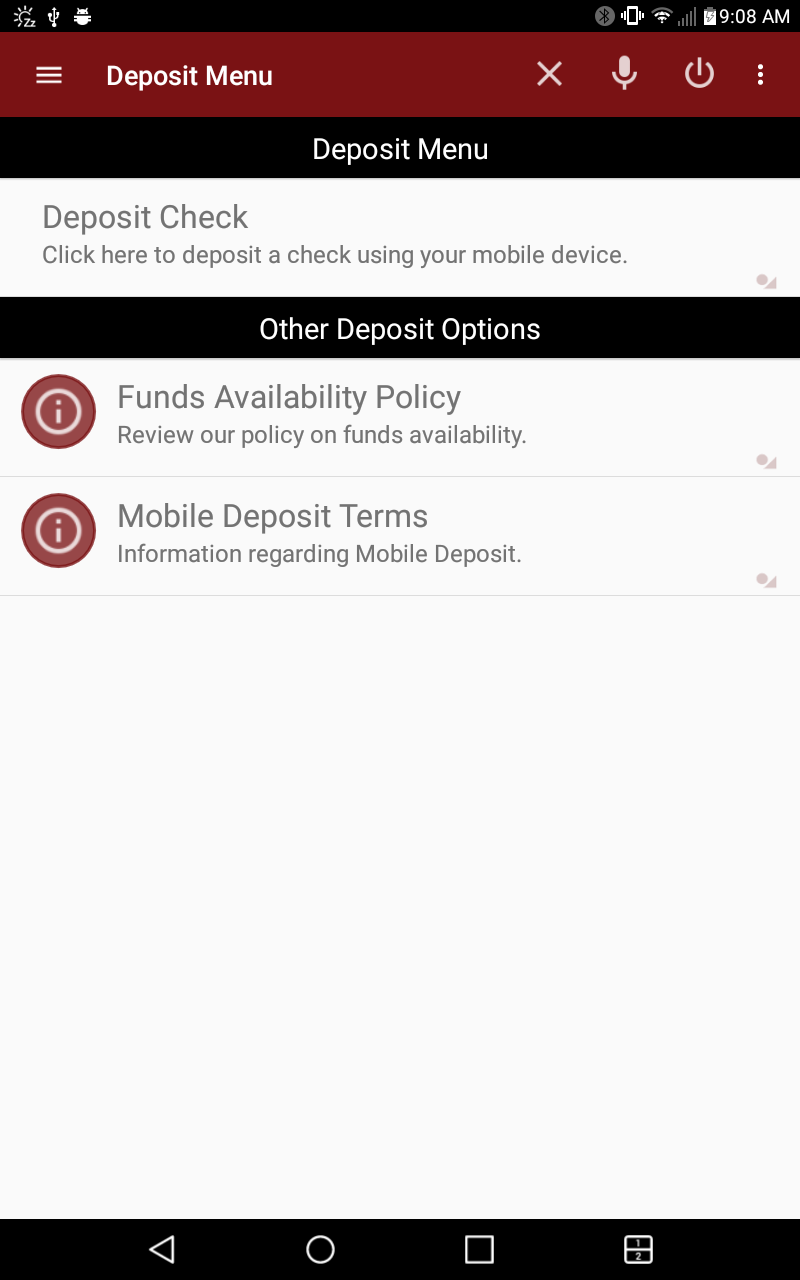
Task: Tap the Android back navigation button
Action: coord(162,1249)
